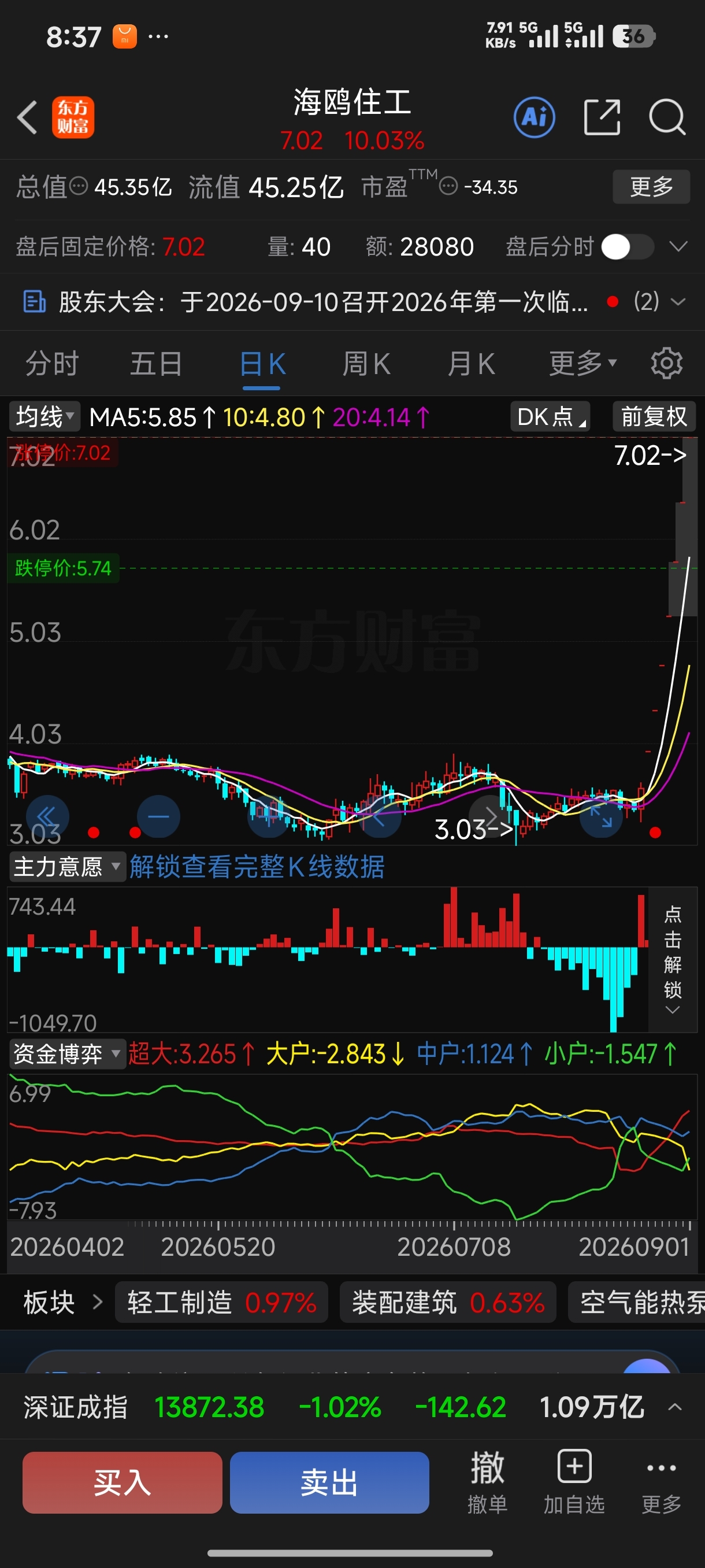Tap 解锁查看完整K线数据 link
705x1568 pixels.
pyautogui.click(x=257, y=866)
